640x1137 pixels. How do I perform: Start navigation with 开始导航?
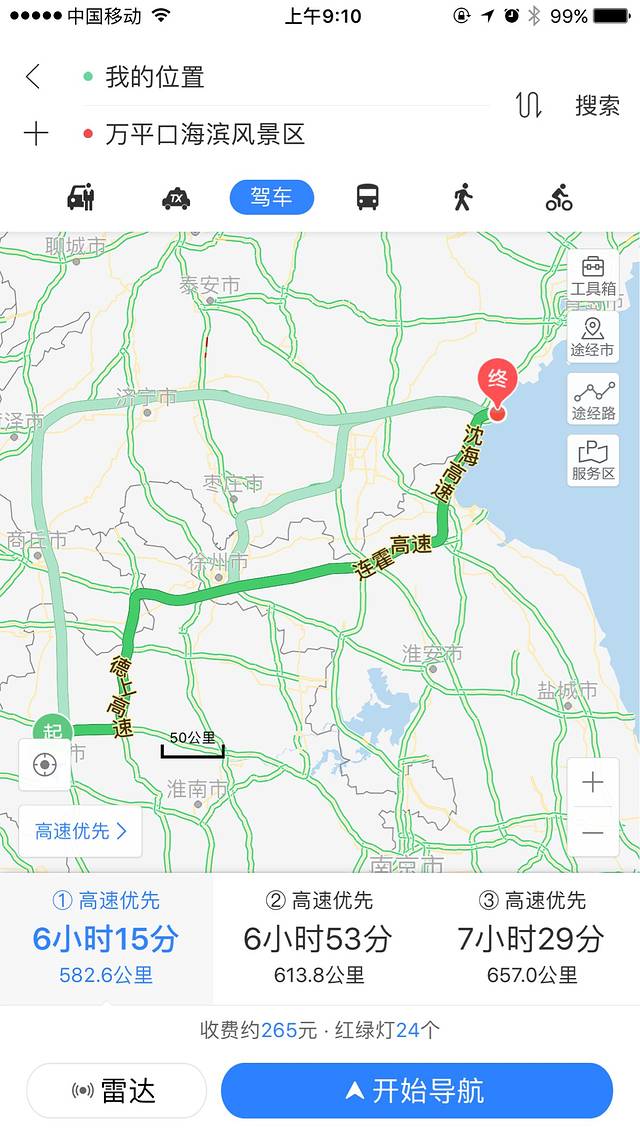[x=416, y=1090]
